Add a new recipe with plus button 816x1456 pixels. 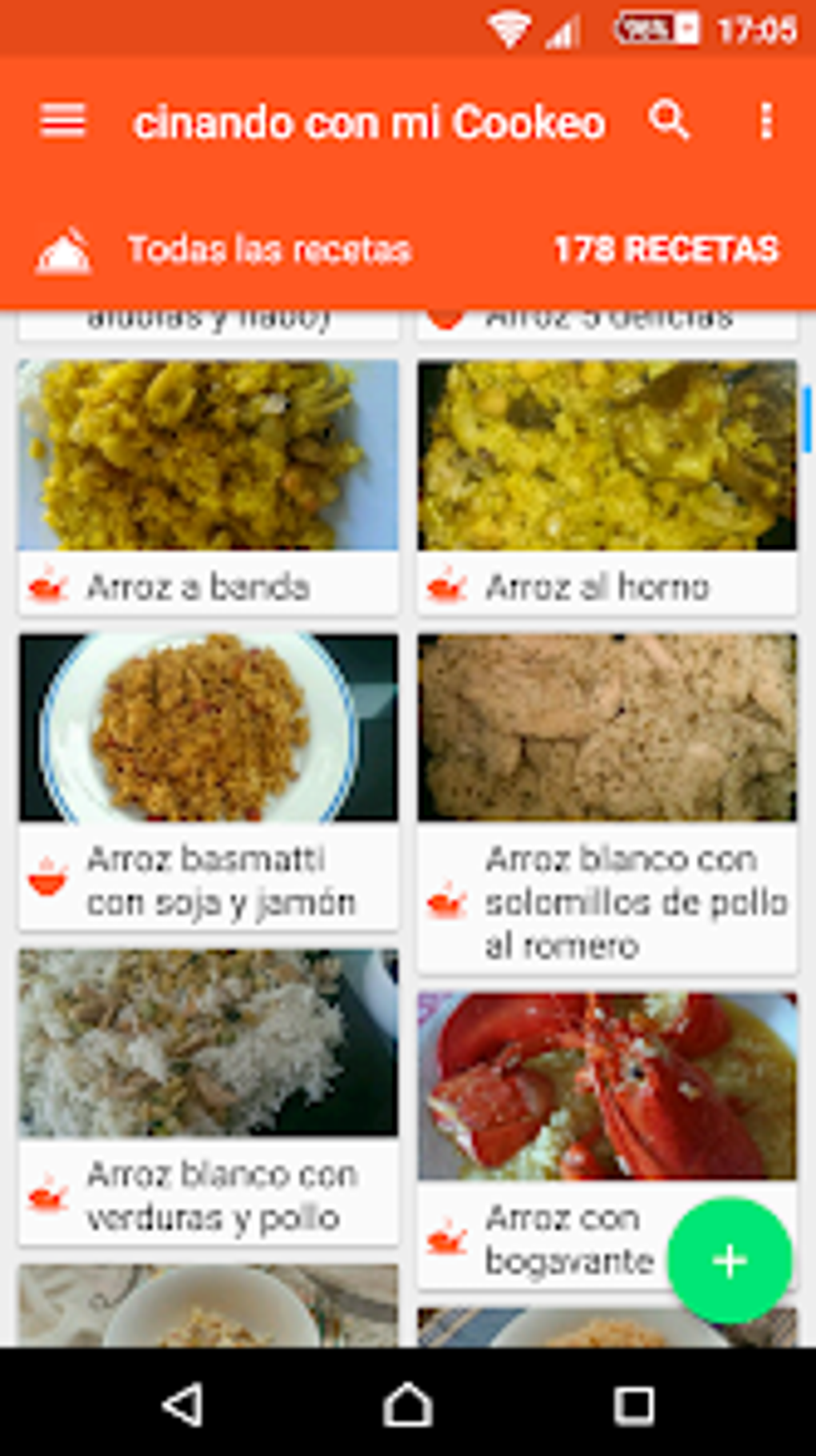point(729,1261)
